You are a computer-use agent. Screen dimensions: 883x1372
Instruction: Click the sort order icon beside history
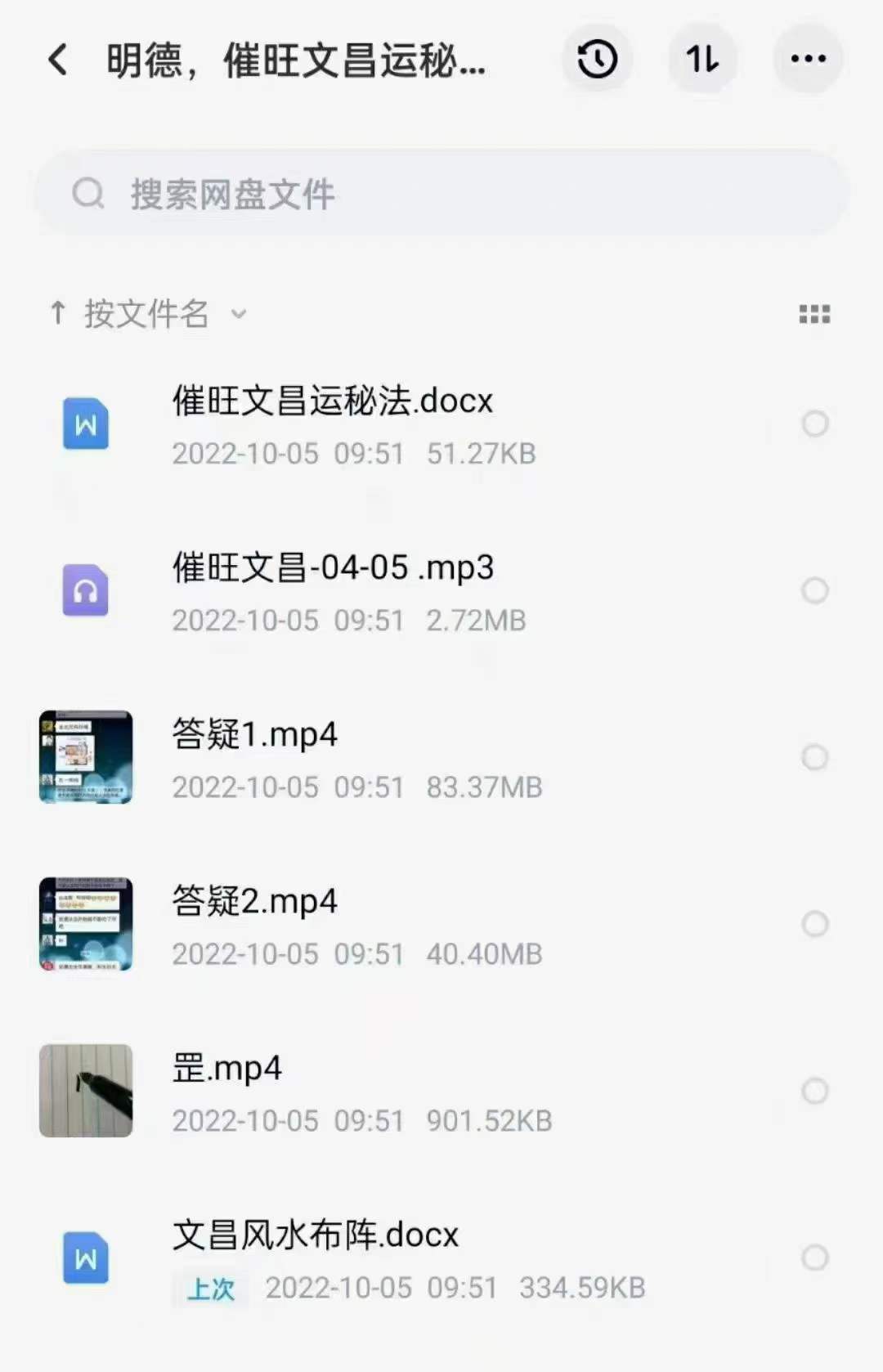(702, 59)
